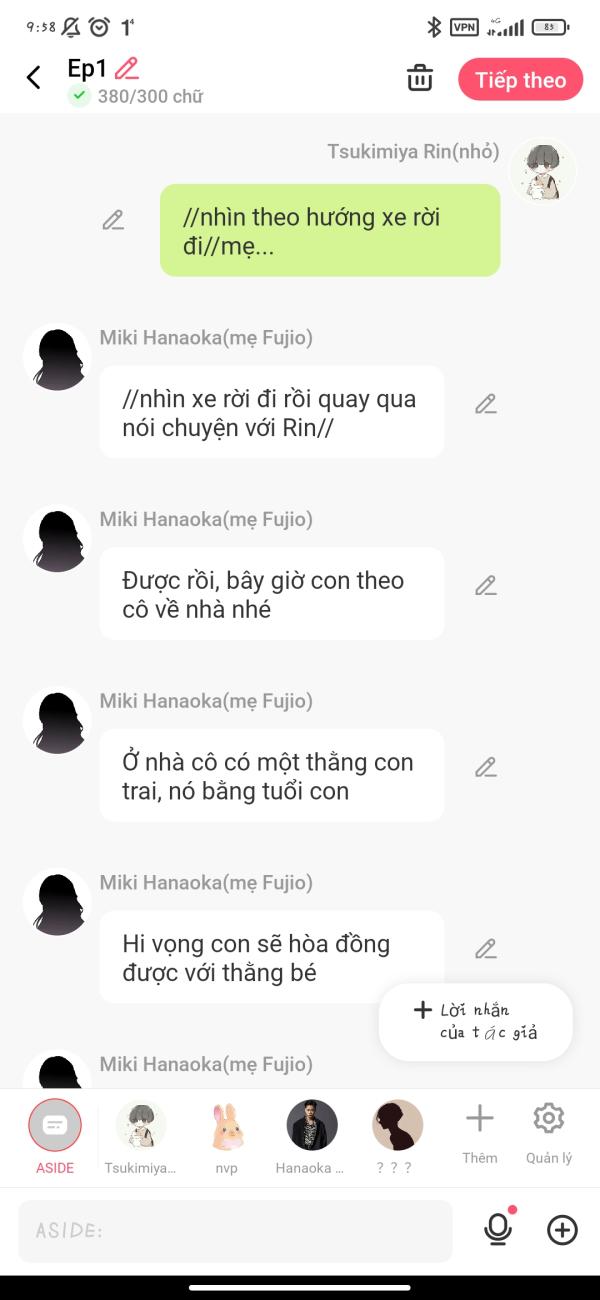Focus the ASIDE text input field
This screenshot has width=600, height=1300.
235,1231
